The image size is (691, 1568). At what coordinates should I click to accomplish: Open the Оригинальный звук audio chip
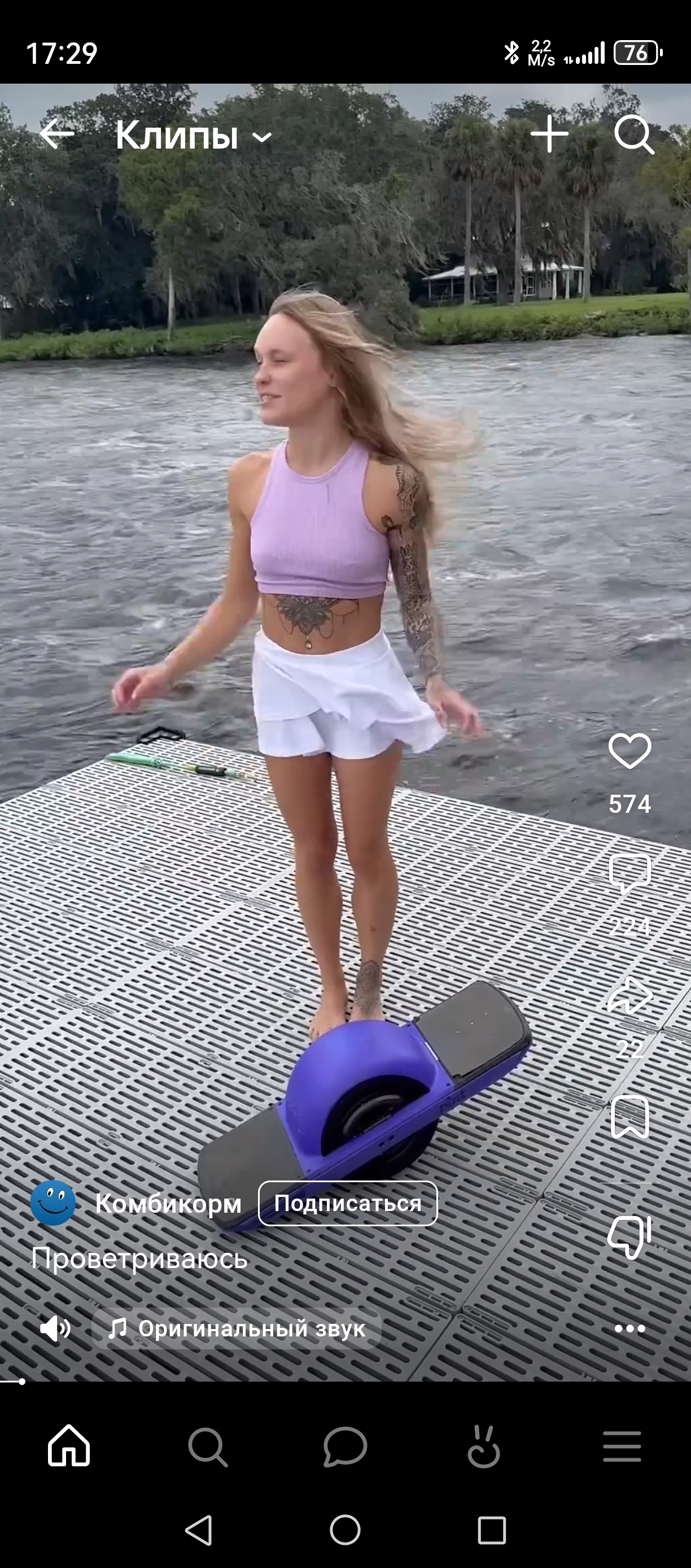point(237,1329)
